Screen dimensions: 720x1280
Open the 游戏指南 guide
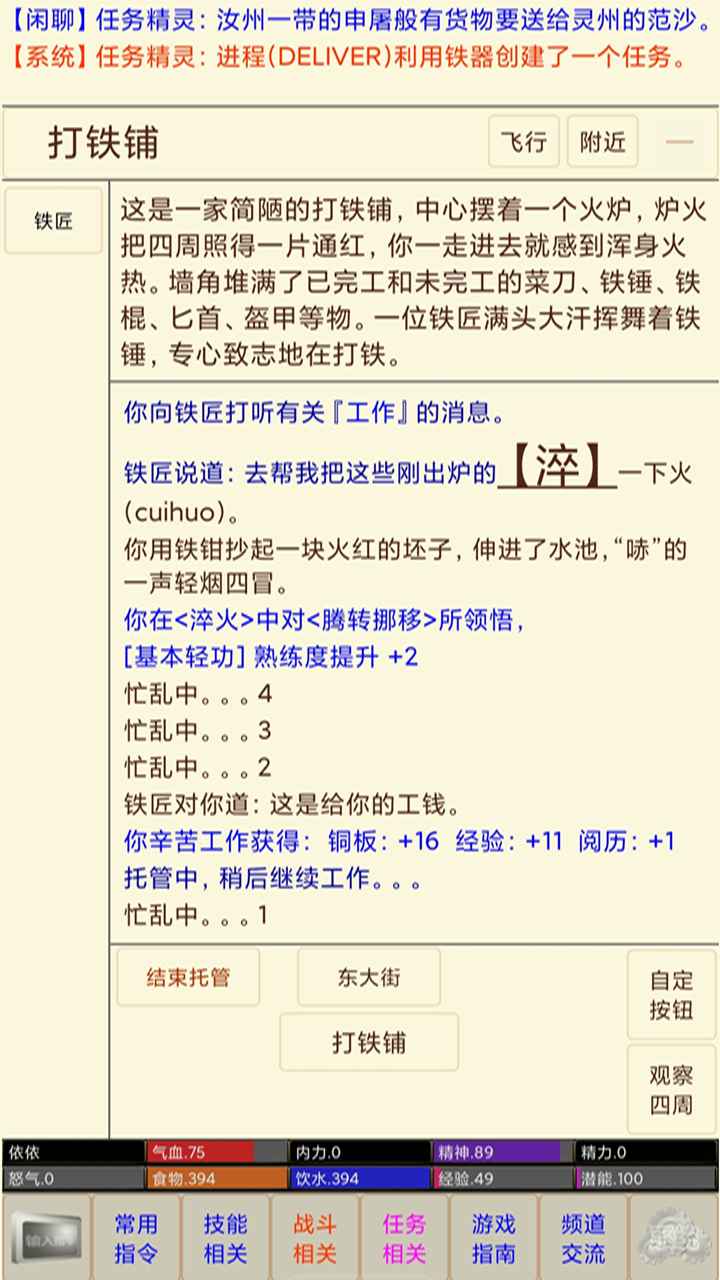click(494, 1238)
